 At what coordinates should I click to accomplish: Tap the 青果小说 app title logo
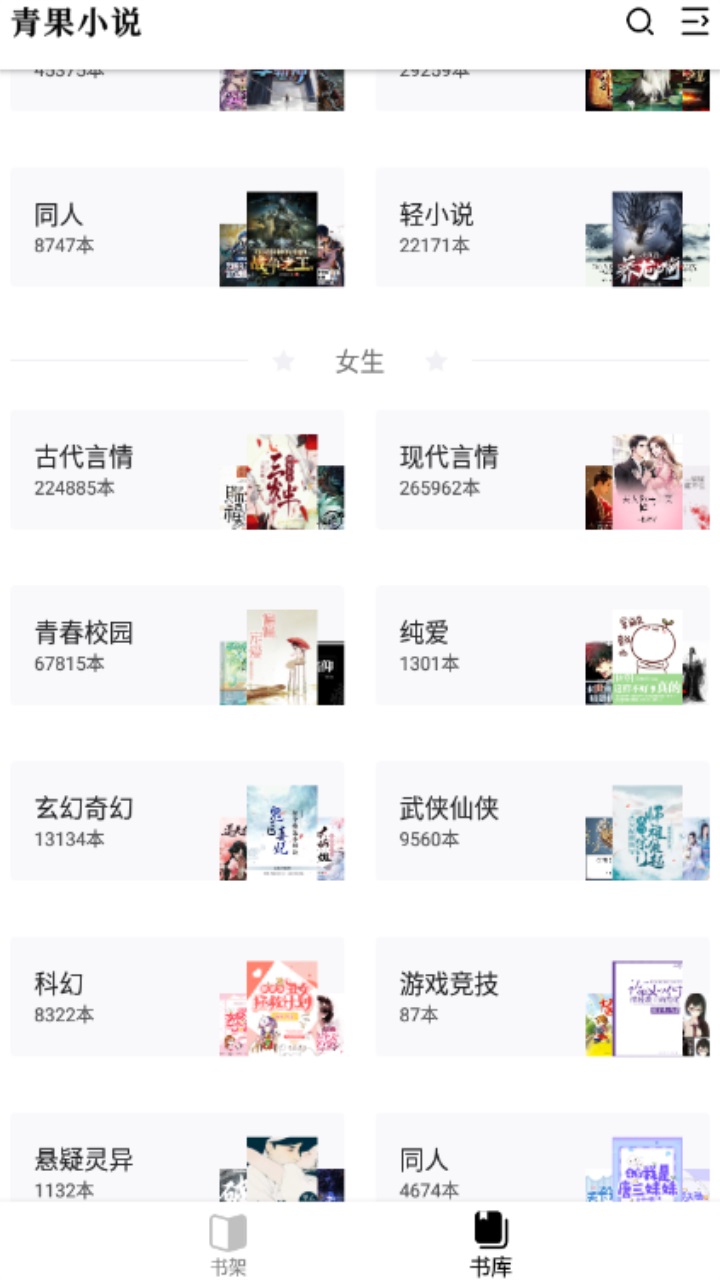75,24
